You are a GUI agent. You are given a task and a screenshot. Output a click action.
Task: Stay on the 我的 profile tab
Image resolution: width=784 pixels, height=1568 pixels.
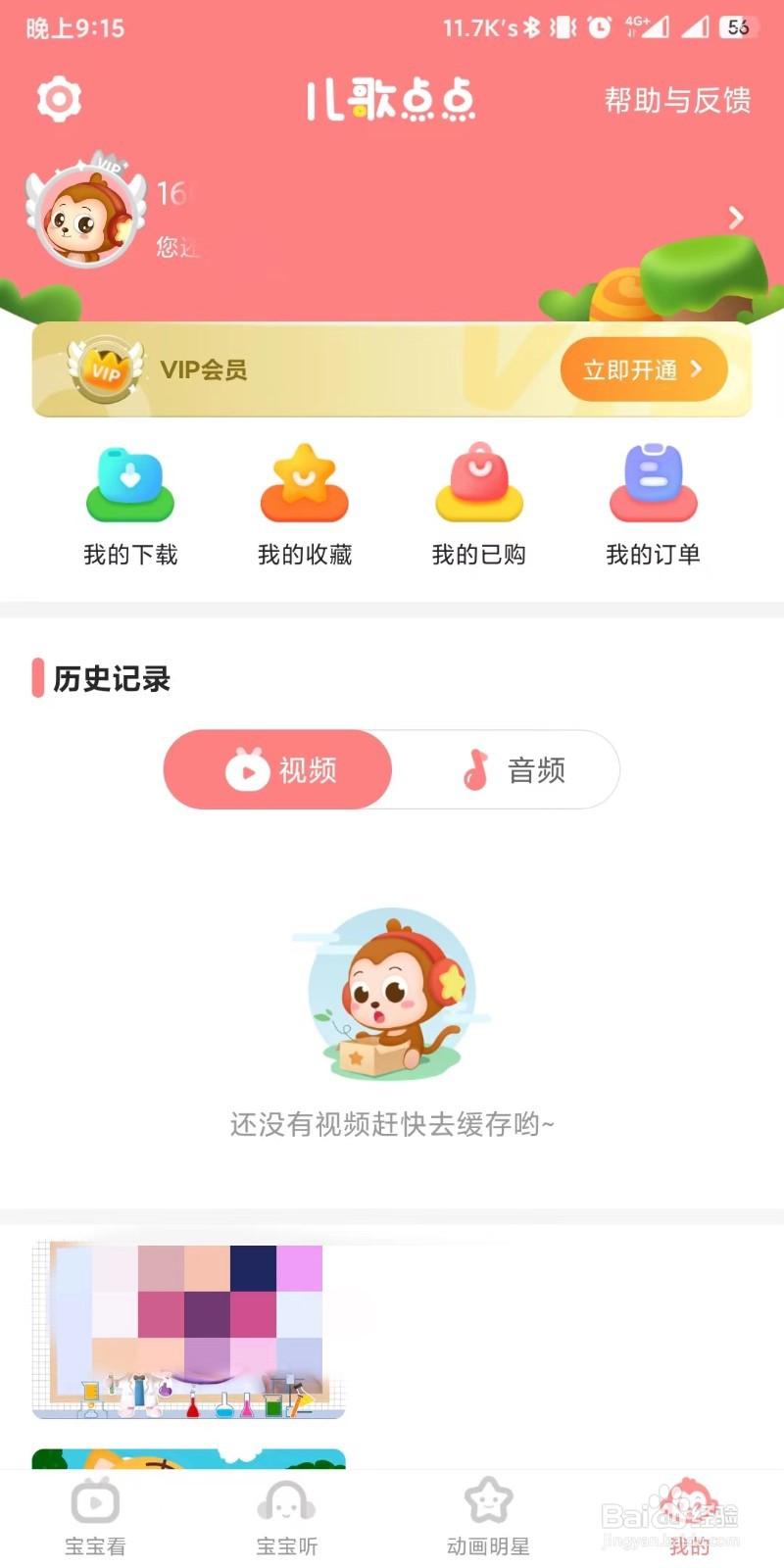[689, 1514]
